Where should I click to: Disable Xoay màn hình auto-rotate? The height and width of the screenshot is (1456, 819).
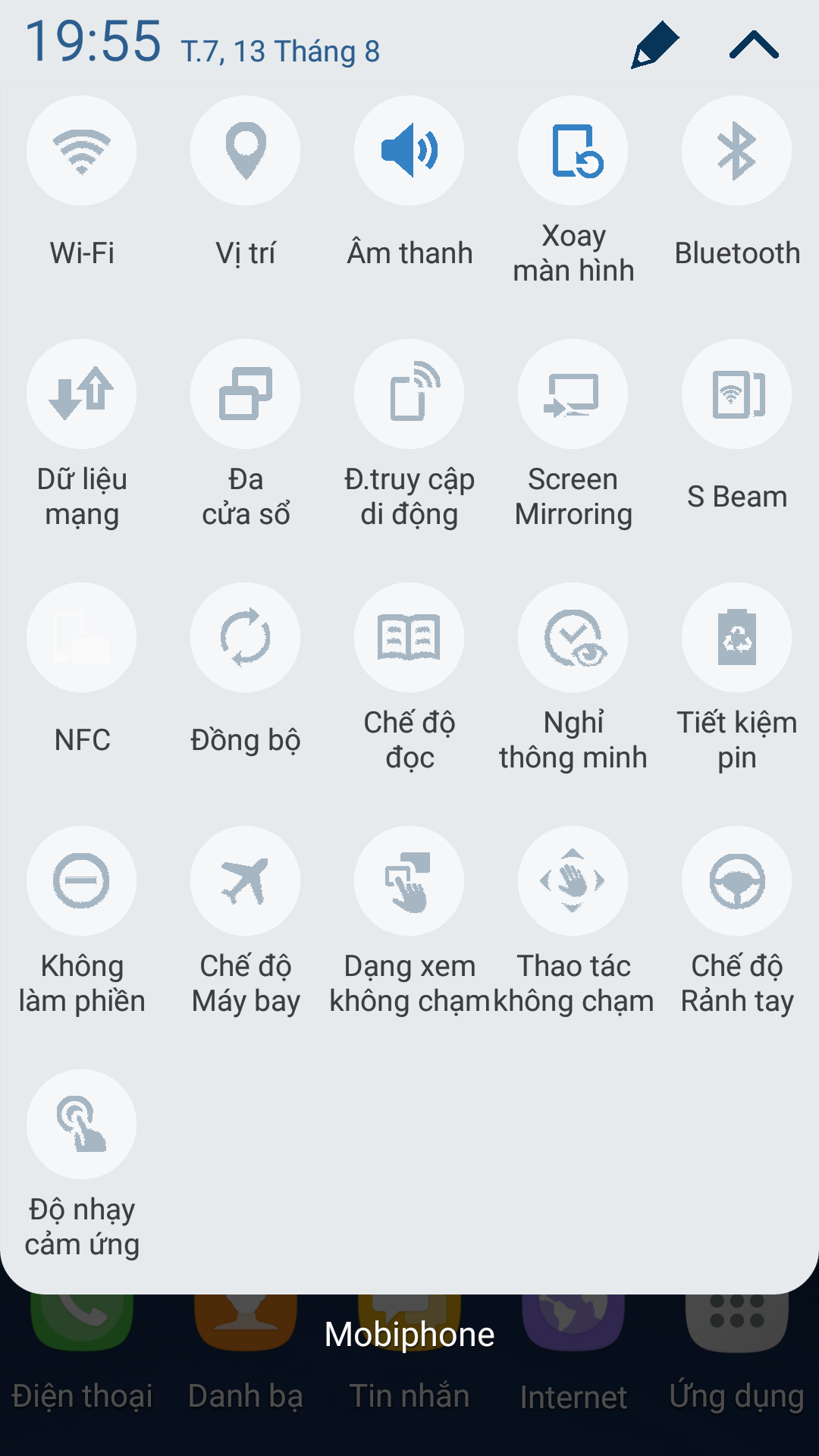click(x=573, y=151)
